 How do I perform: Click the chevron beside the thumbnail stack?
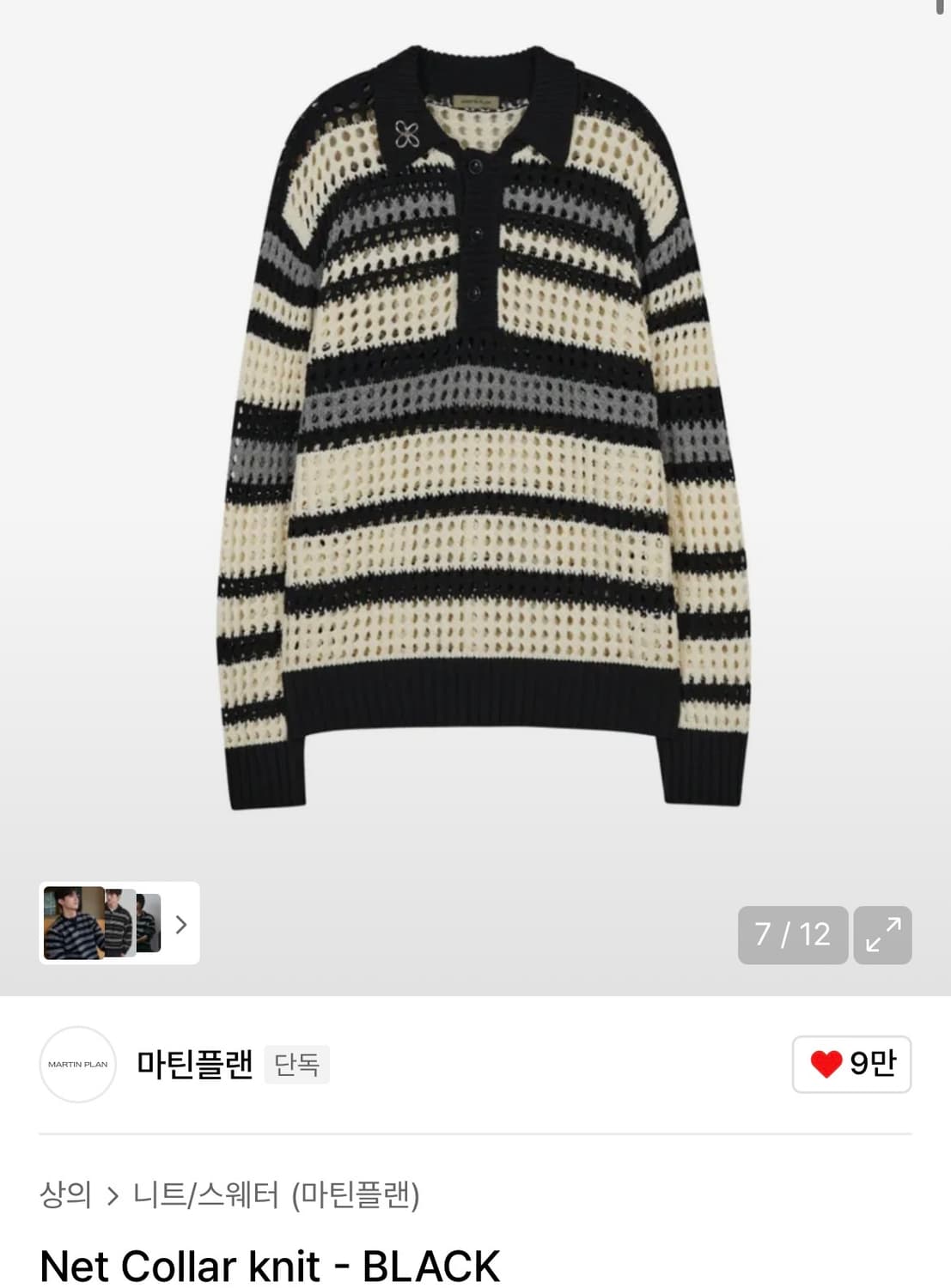(181, 925)
